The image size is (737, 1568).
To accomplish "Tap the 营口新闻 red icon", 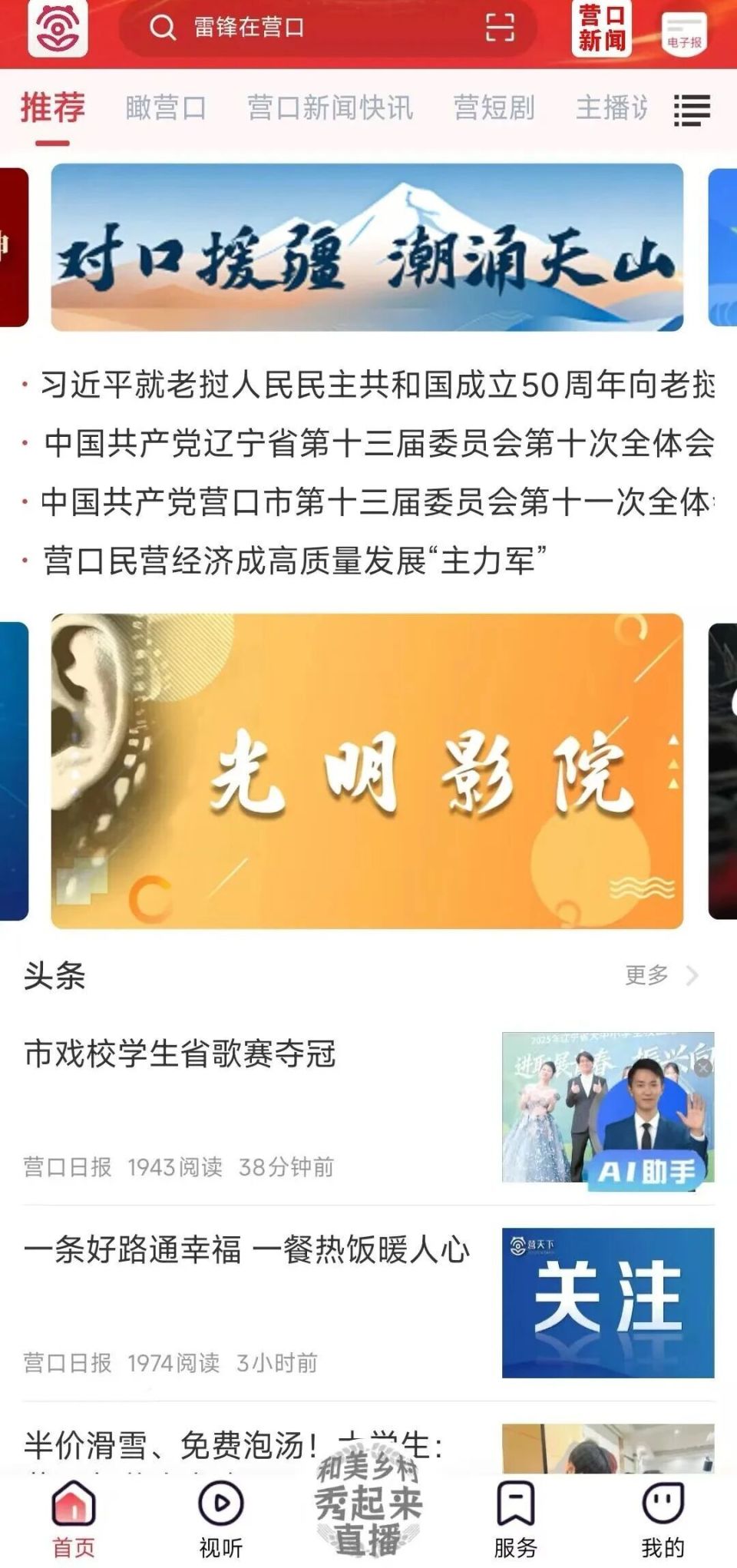I will (602, 31).
